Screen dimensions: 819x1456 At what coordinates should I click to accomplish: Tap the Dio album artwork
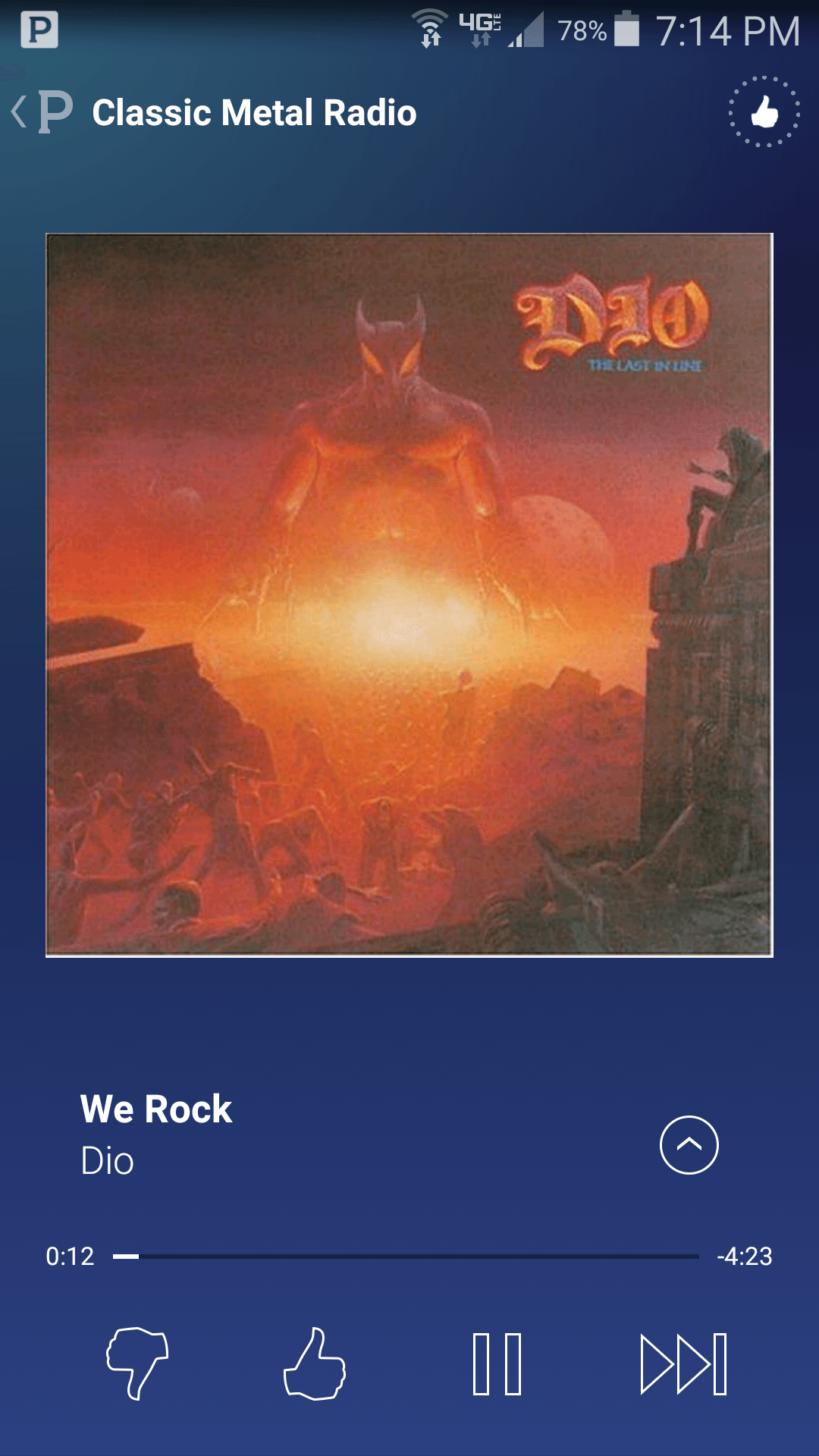pos(409,595)
